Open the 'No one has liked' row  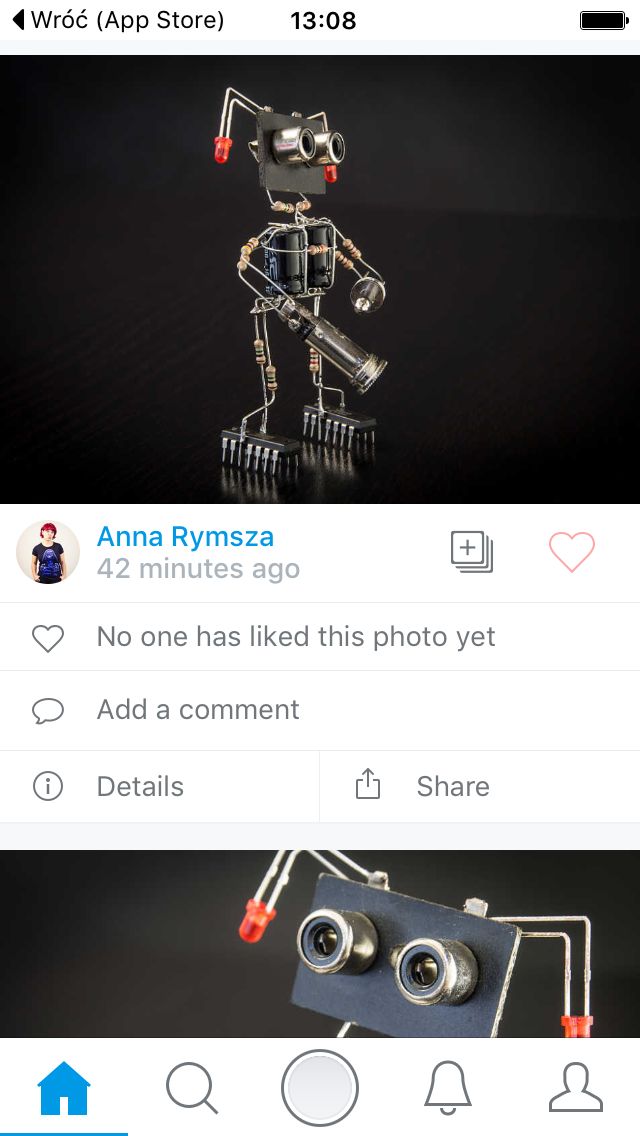pyautogui.click(x=320, y=637)
